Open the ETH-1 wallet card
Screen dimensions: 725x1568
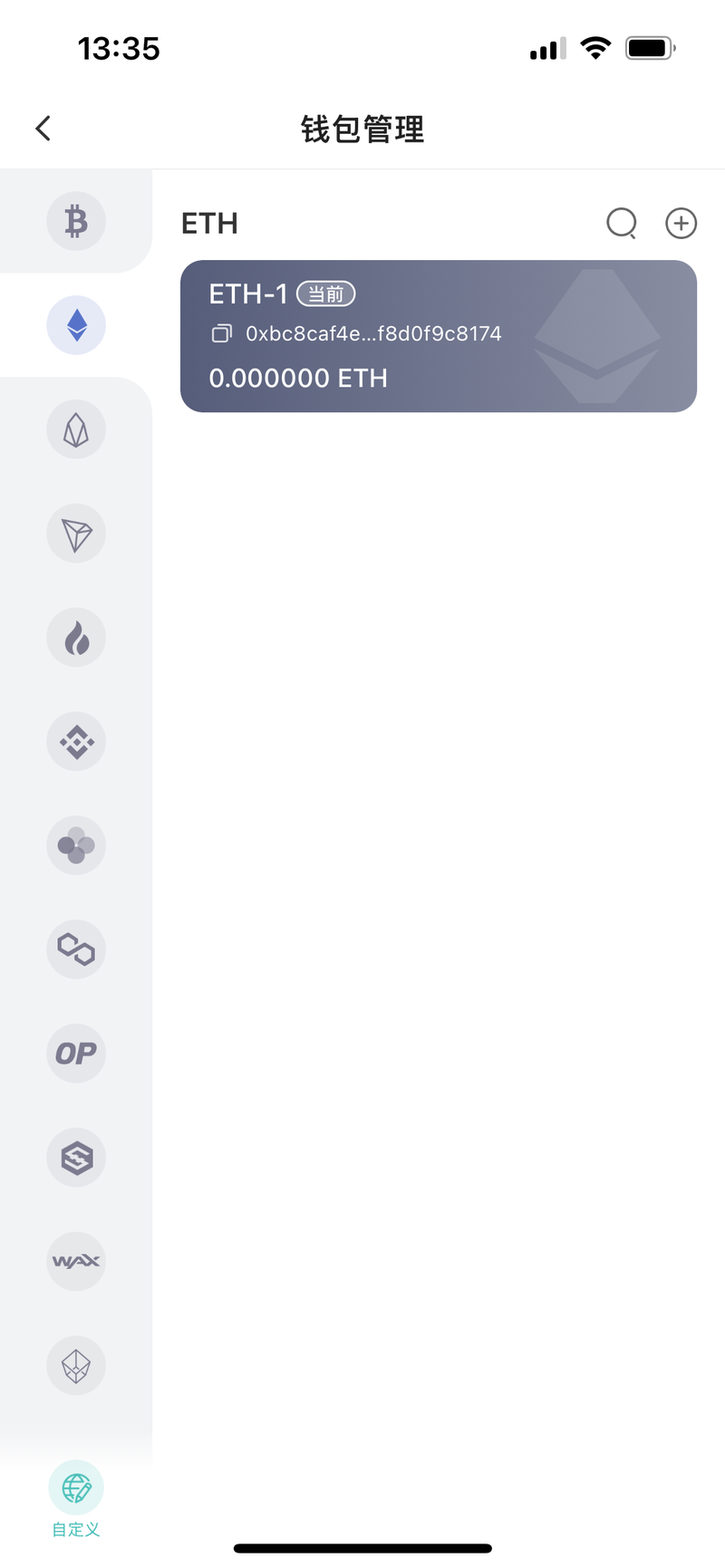tap(439, 336)
